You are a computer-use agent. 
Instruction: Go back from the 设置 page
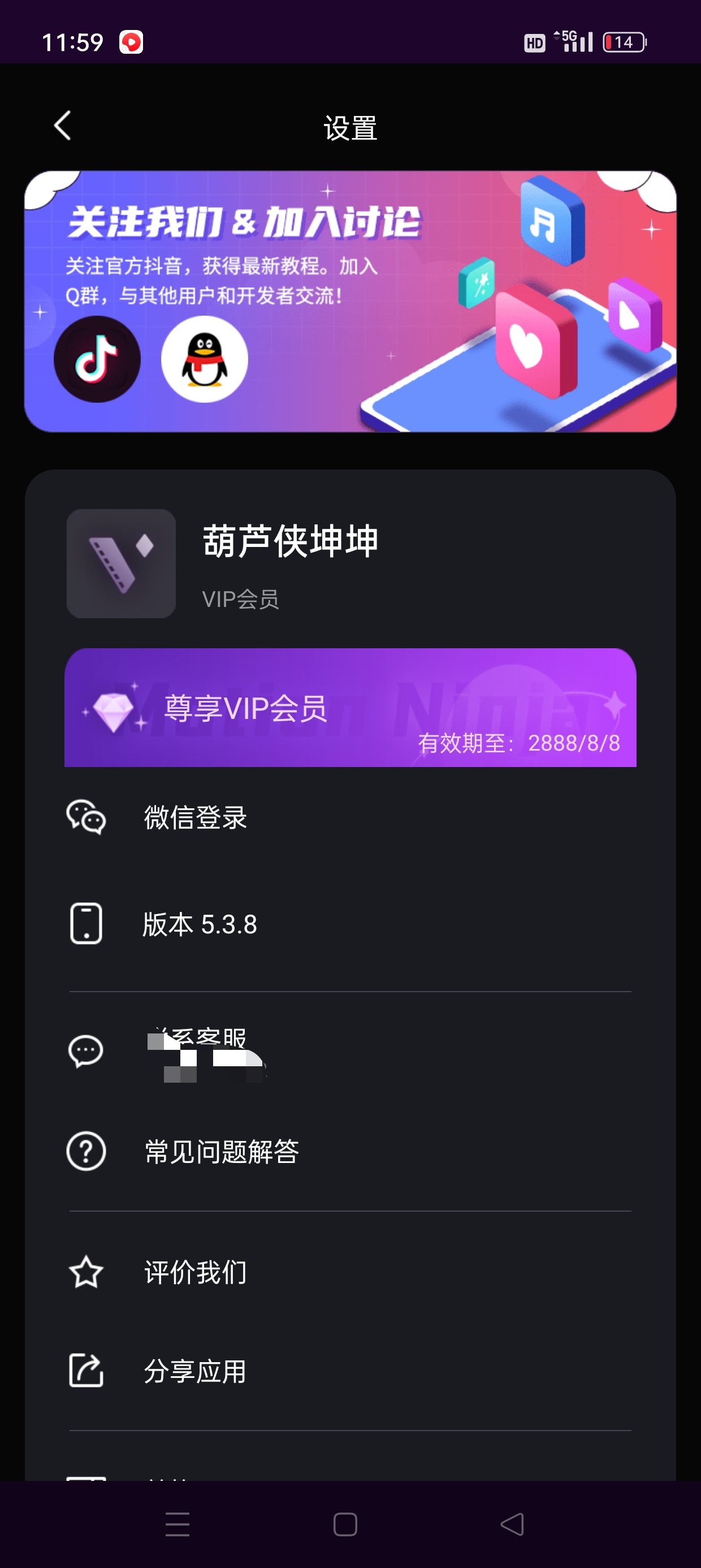pyautogui.click(x=63, y=126)
